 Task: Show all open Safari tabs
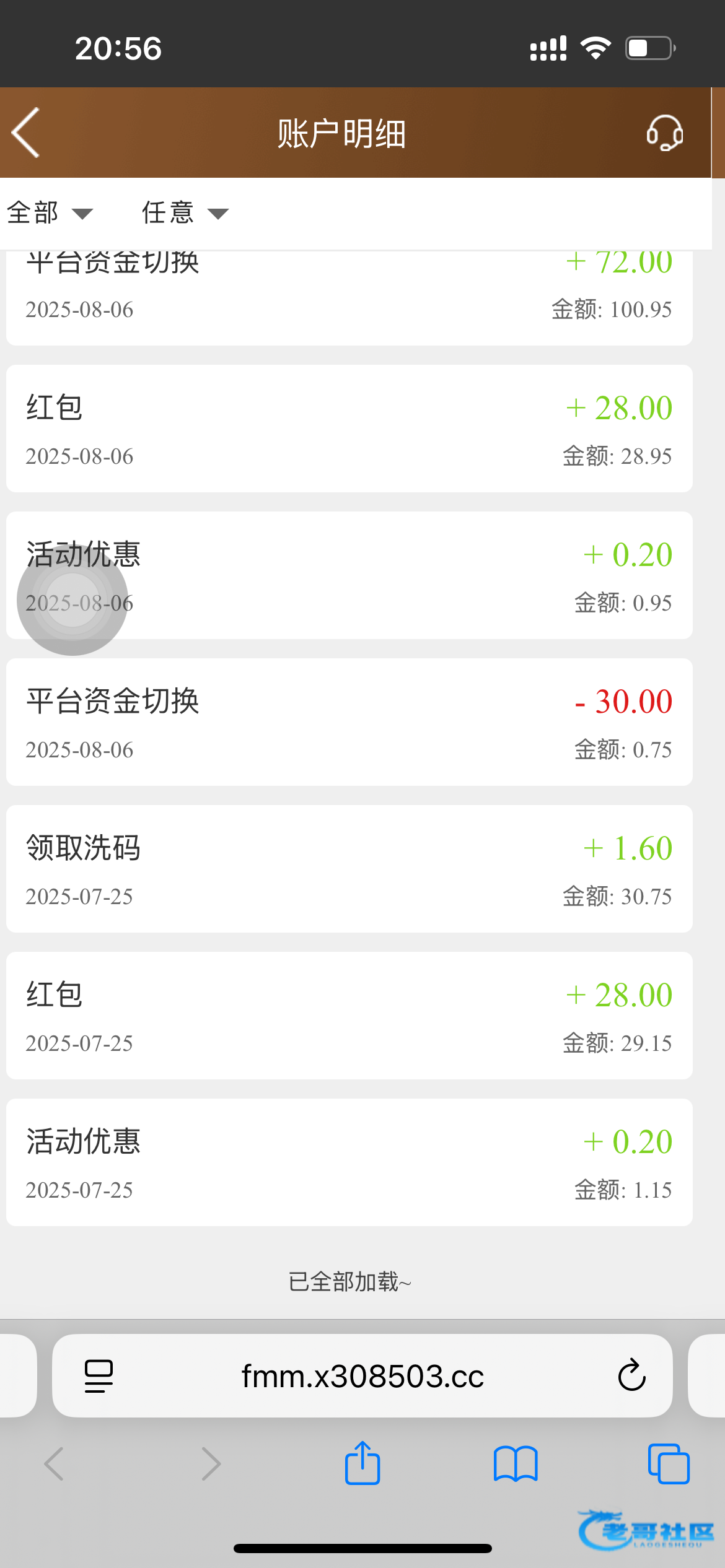pos(669,1464)
